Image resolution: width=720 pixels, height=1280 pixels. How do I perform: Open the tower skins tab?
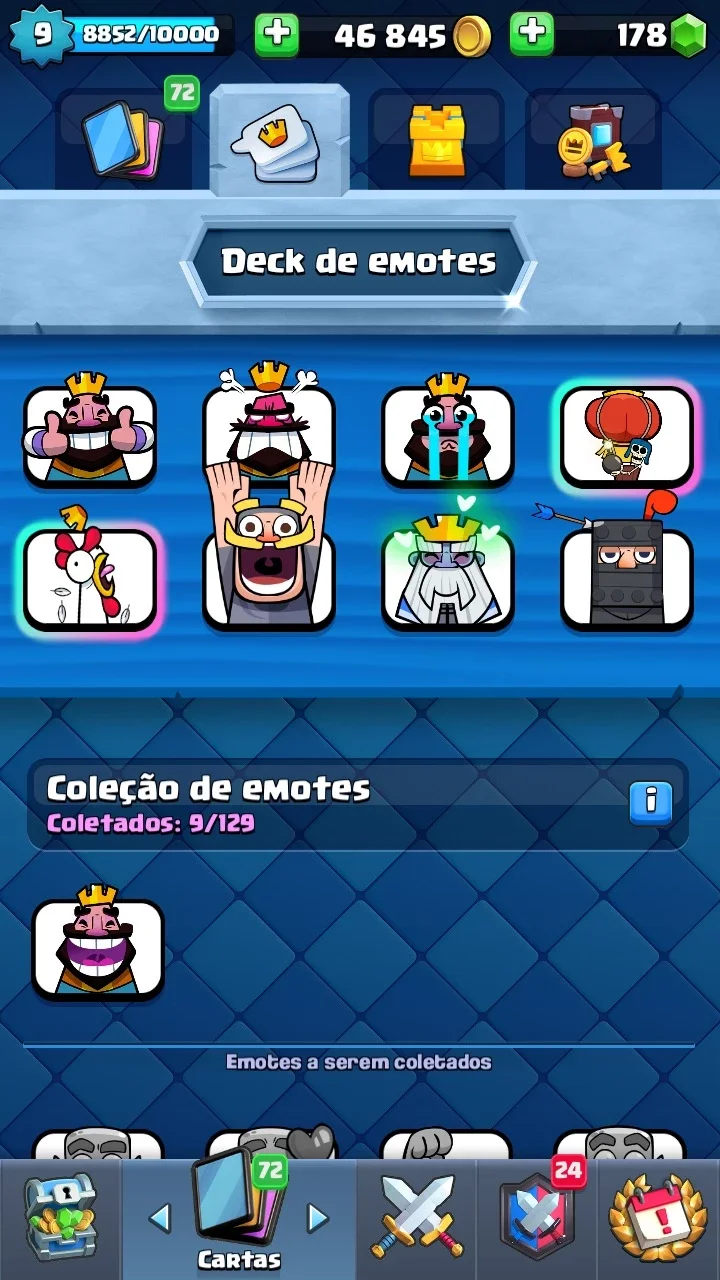437,140
